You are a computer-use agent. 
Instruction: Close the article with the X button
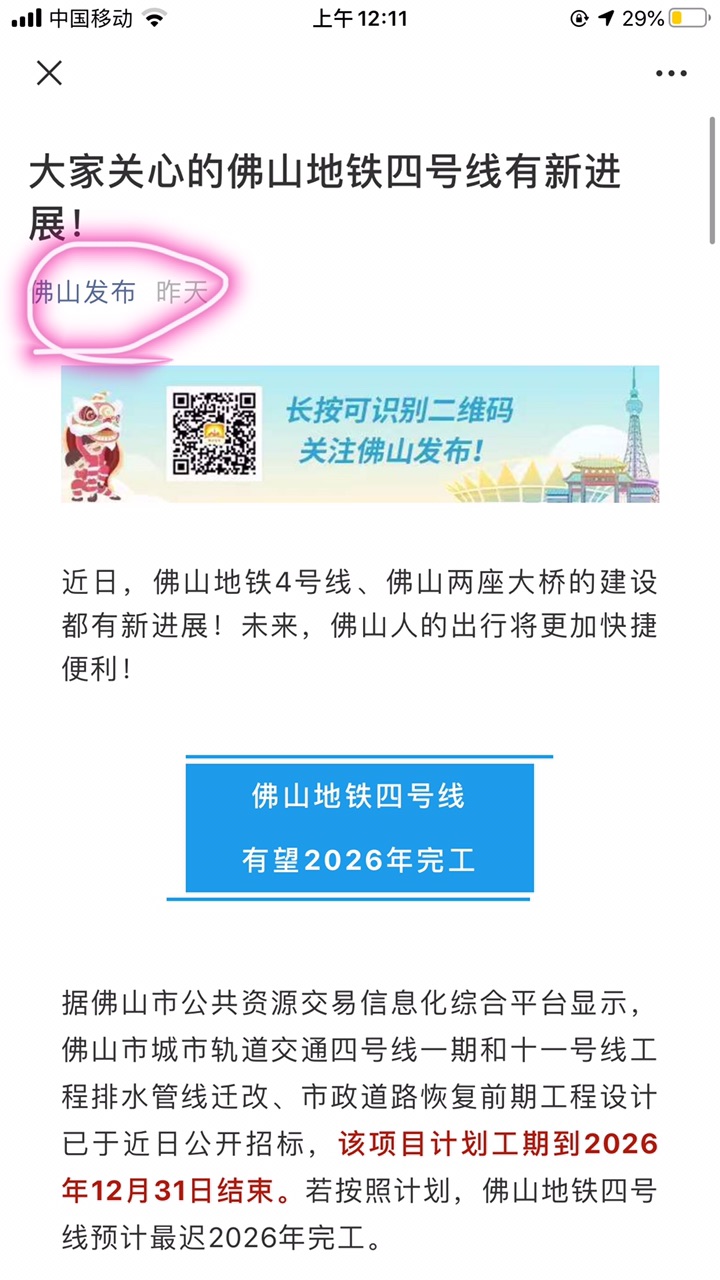[49, 73]
